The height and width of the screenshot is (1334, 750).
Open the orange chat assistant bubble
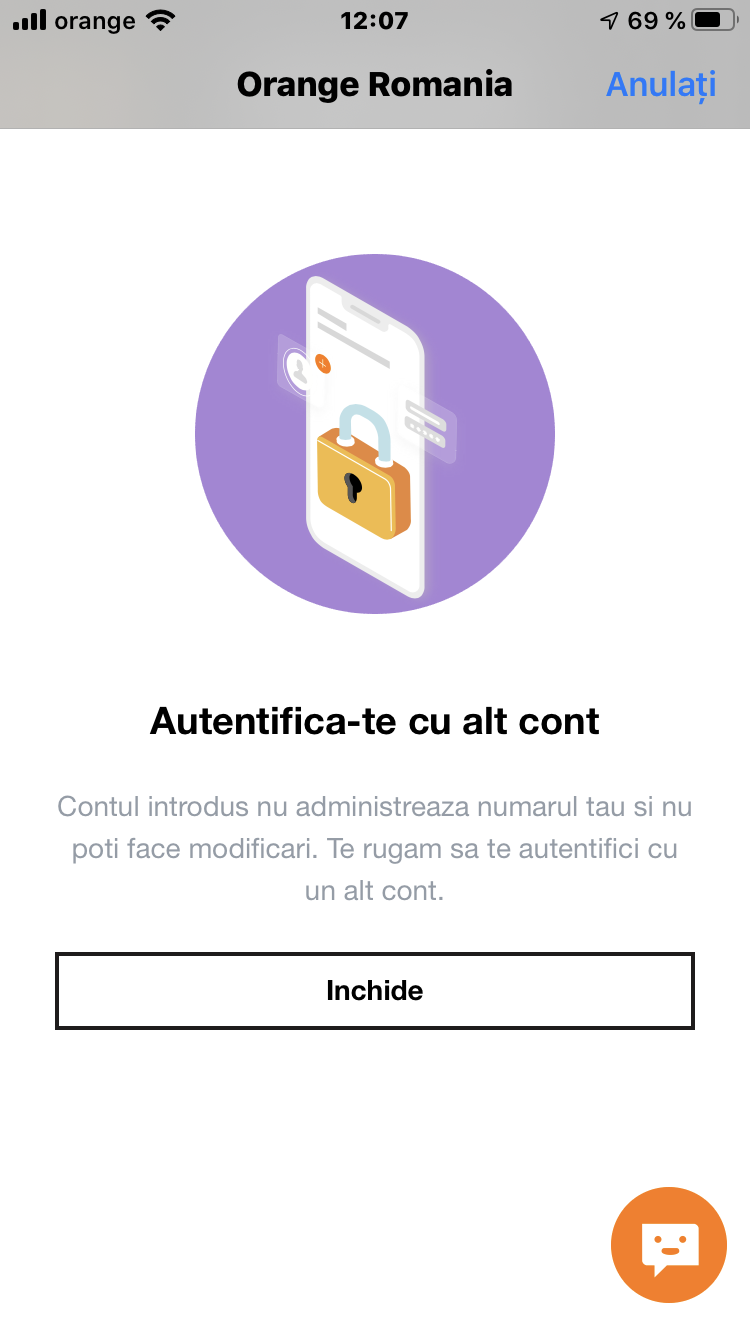[x=668, y=1245]
